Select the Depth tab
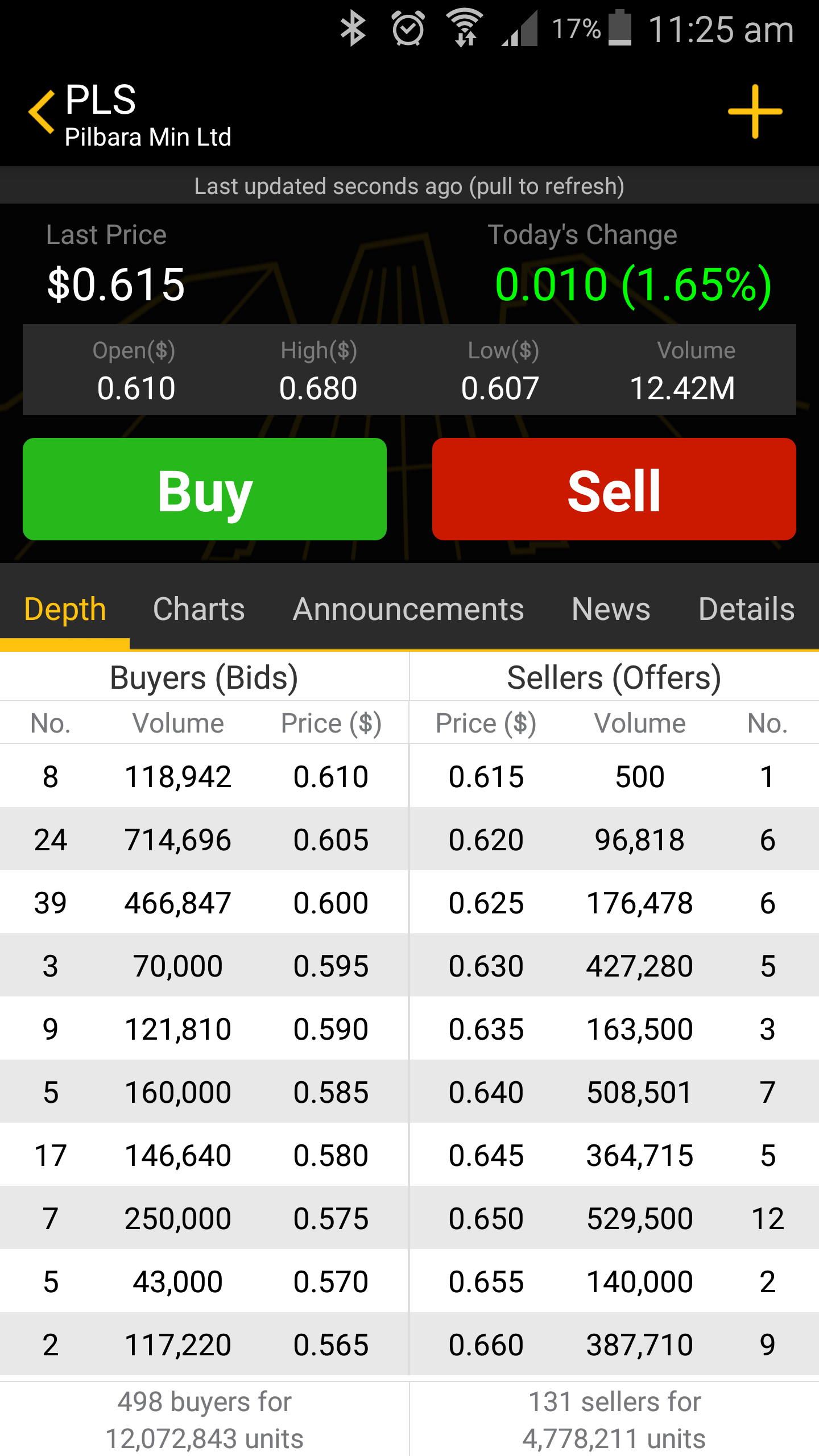 coord(65,610)
